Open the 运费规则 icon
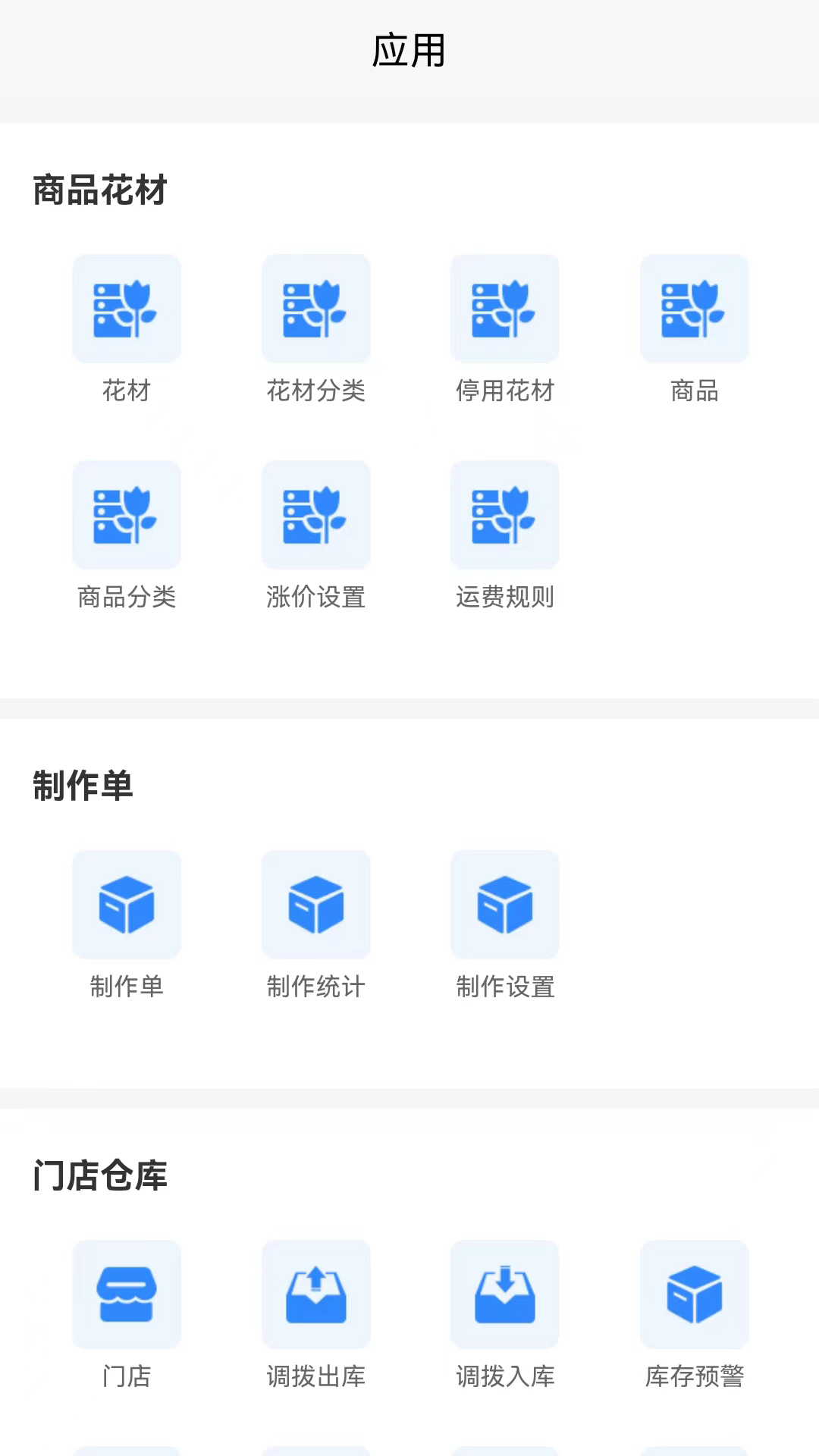 pyautogui.click(x=504, y=514)
